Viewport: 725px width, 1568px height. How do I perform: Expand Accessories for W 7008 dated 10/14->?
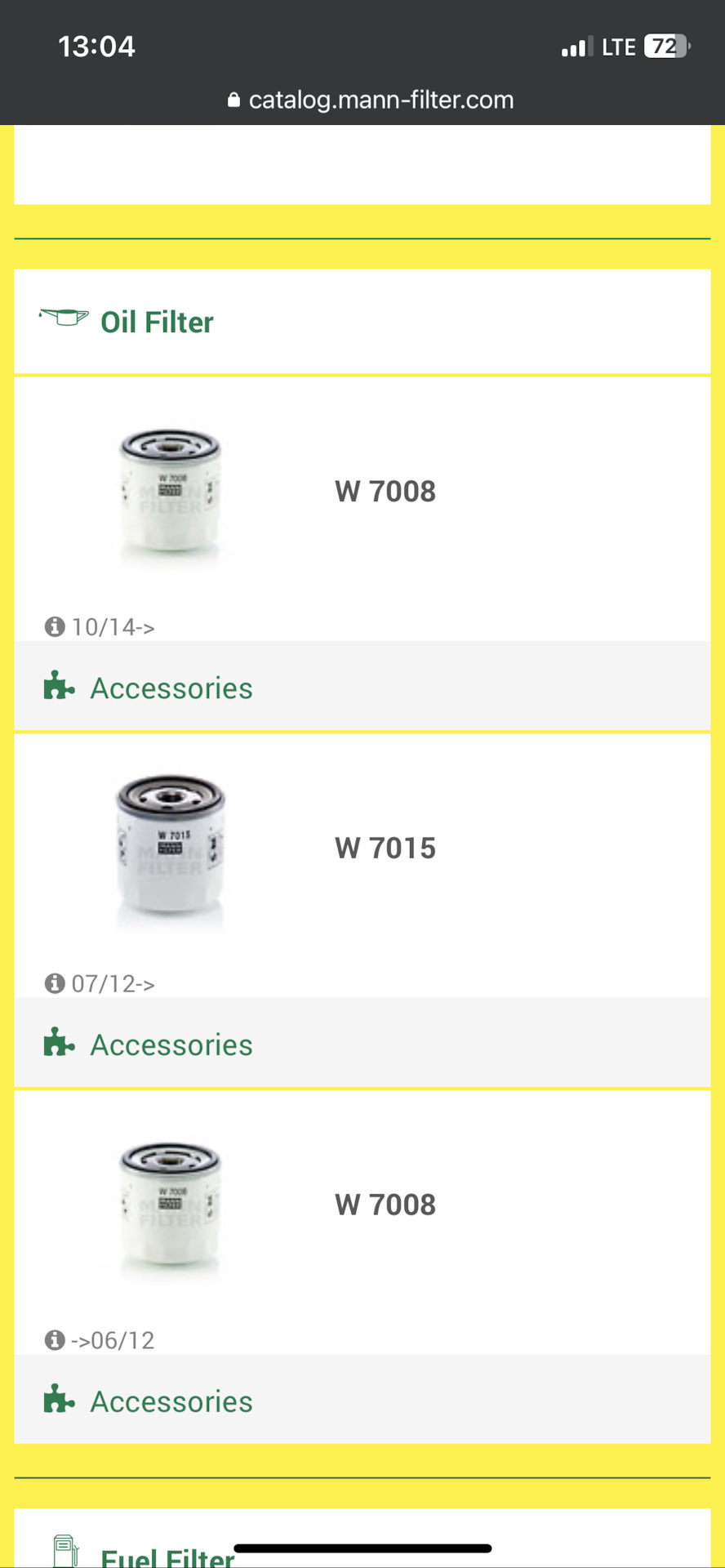pyautogui.click(x=171, y=688)
